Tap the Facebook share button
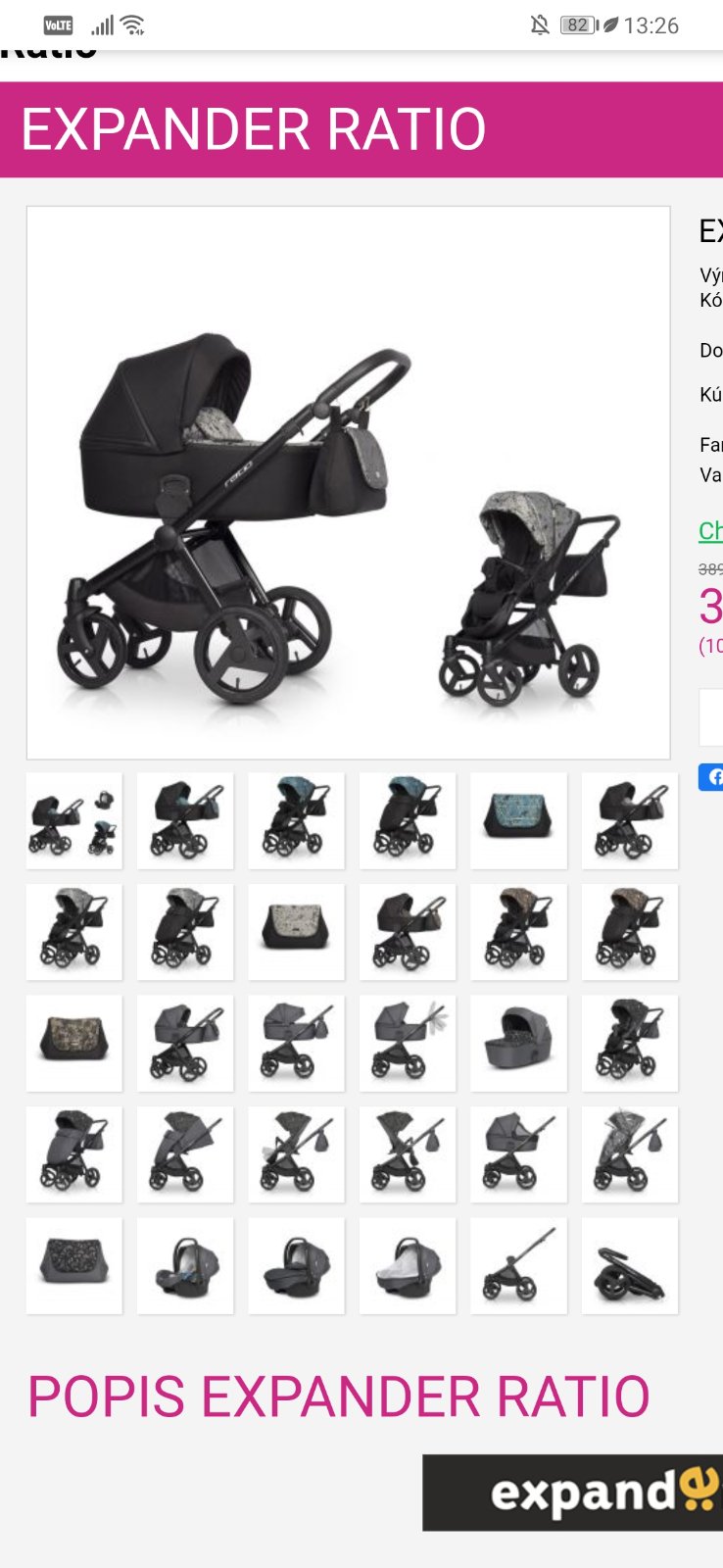Viewport: 723px width, 1568px height. click(x=711, y=777)
